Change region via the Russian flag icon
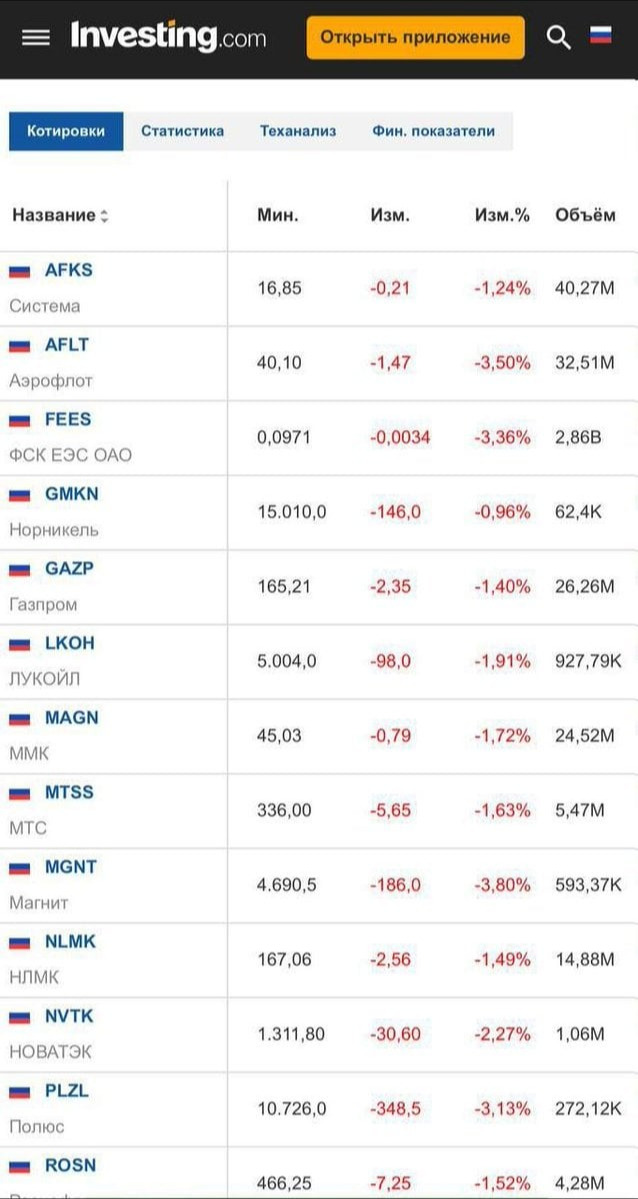This screenshot has height=1199, width=638. point(601,36)
